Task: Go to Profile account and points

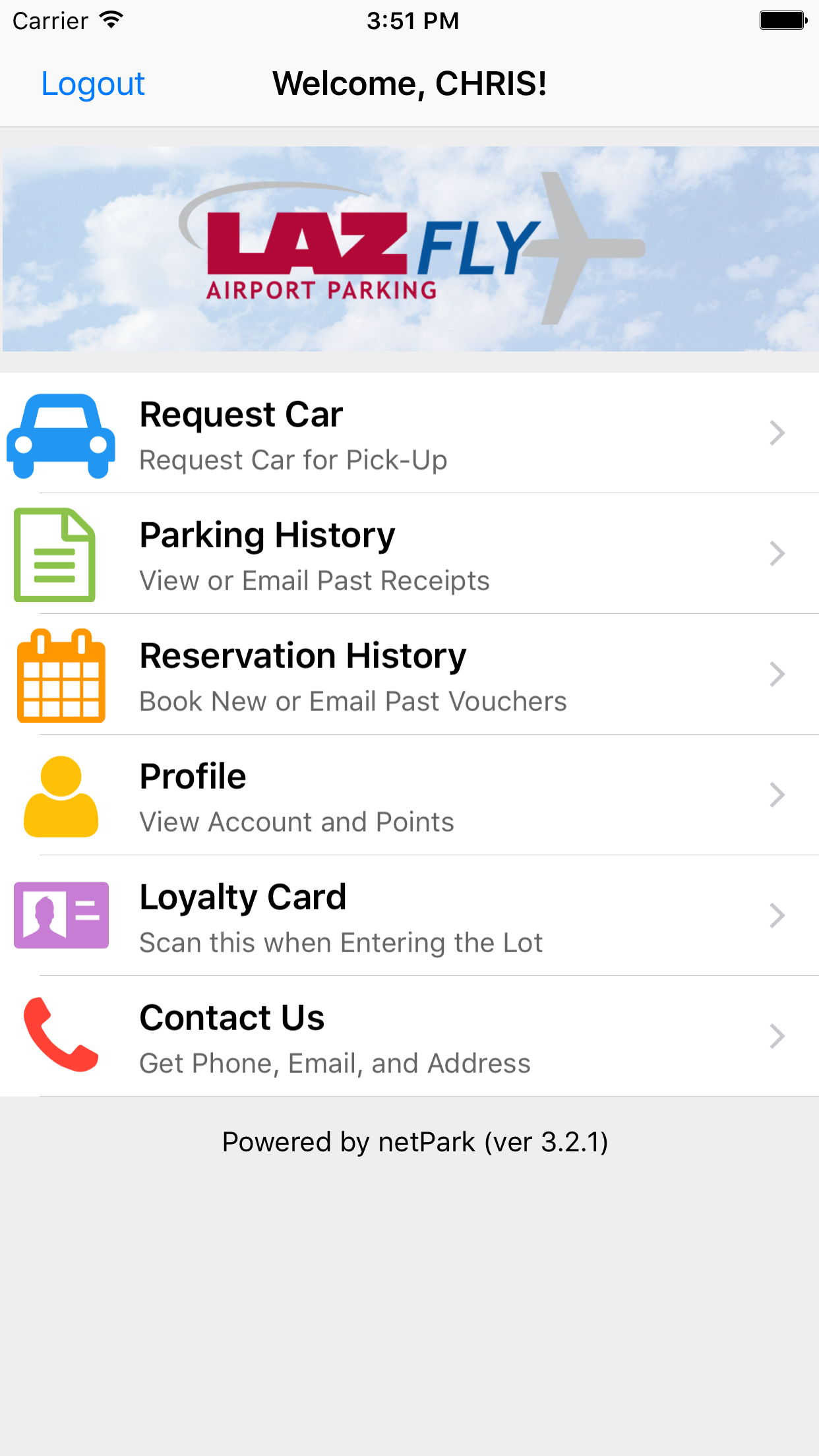Action: 409,796
